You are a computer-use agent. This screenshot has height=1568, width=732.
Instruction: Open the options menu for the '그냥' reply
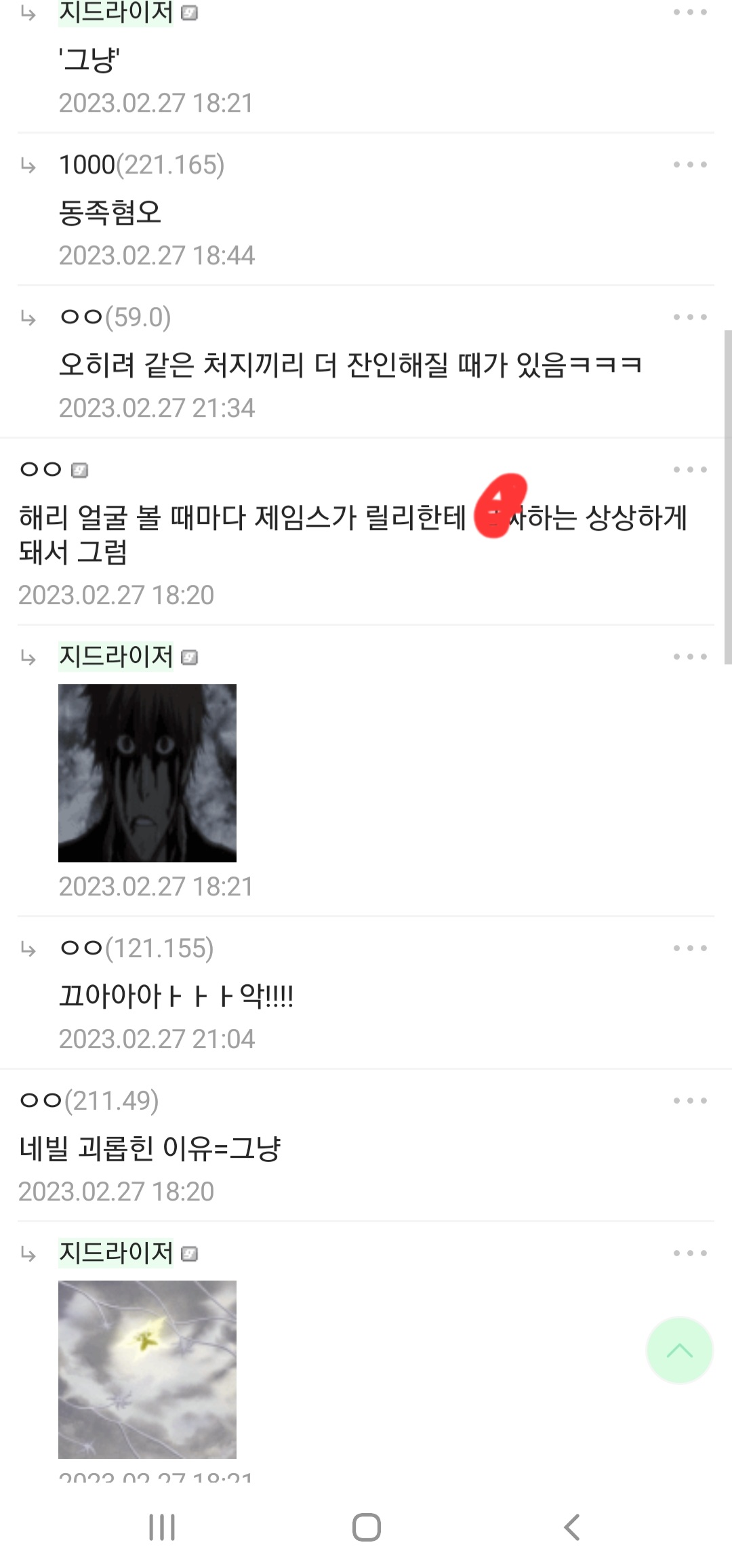(x=690, y=12)
